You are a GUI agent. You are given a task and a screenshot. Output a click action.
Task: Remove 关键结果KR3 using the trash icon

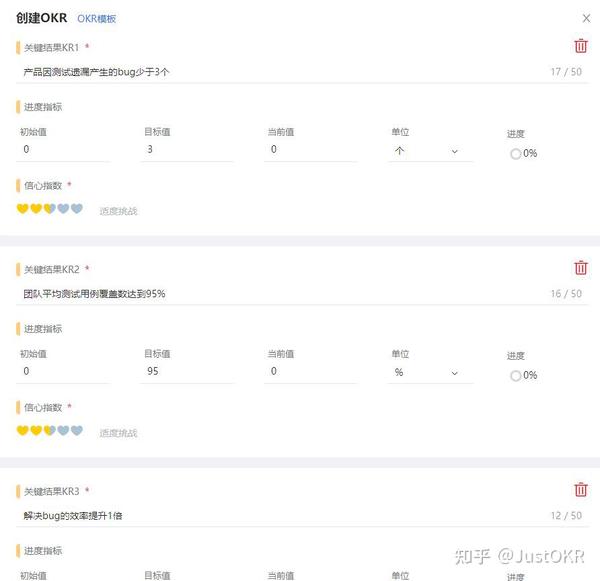[581, 489]
